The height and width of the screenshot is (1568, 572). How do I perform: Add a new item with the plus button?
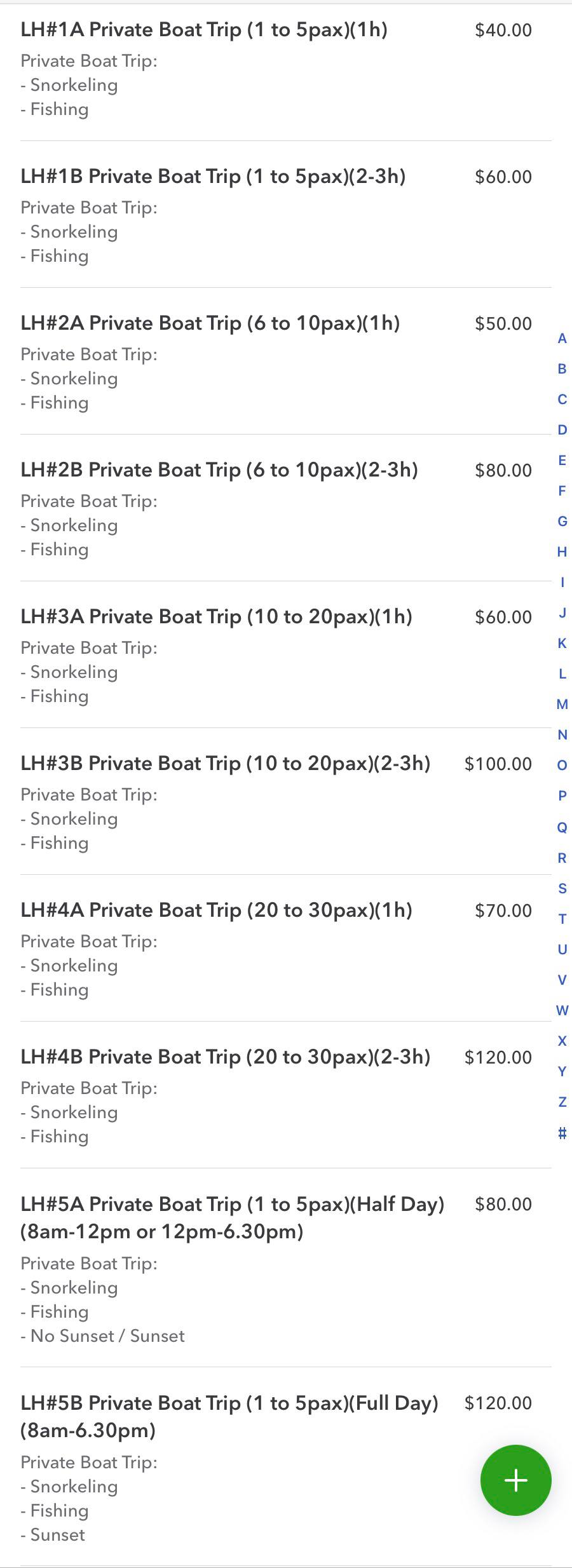tap(515, 1480)
